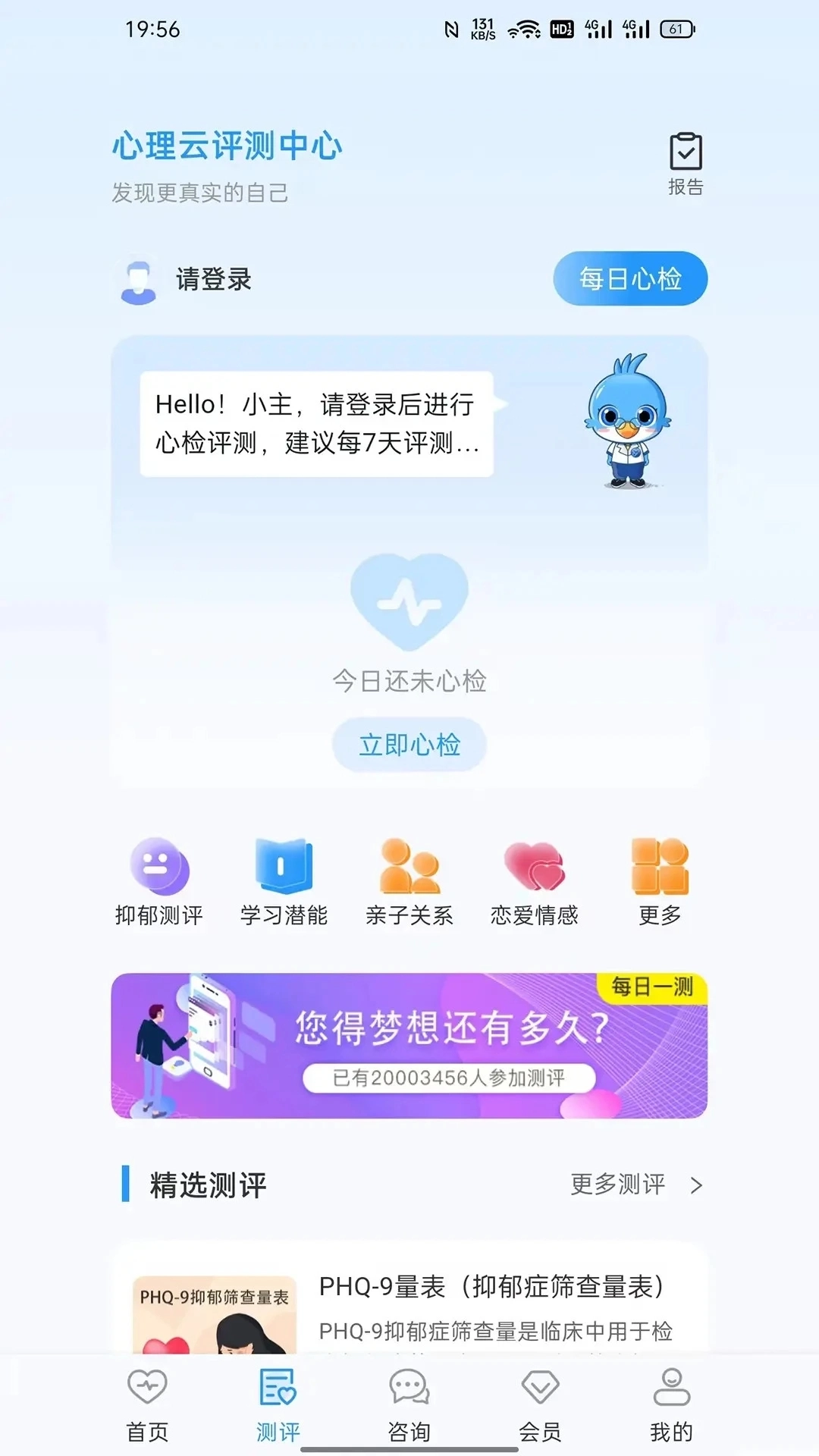Switch to the 会员 tab
Image resolution: width=819 pixels, height=1456 pixels.
tap(540, 1404)
